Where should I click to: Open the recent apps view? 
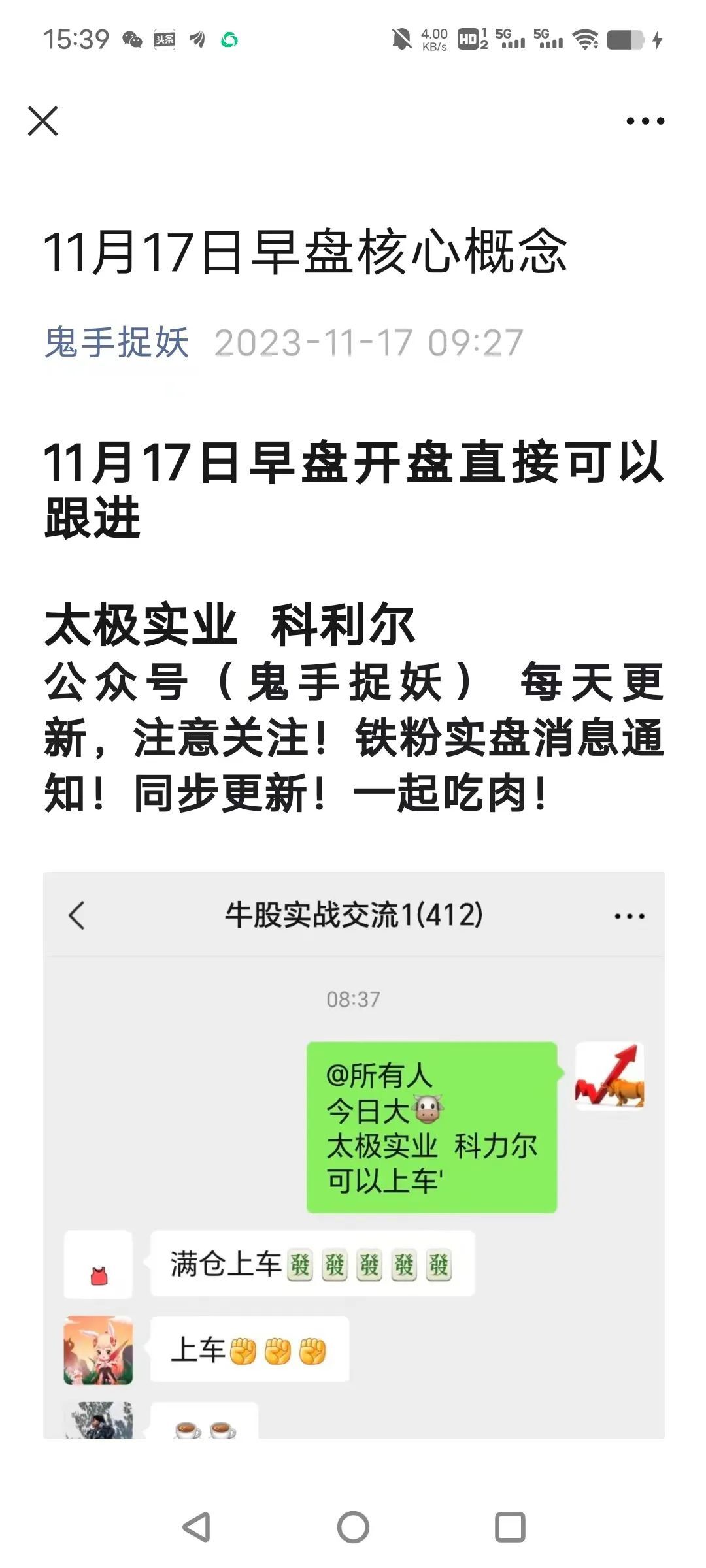(x=510, y=1527)
